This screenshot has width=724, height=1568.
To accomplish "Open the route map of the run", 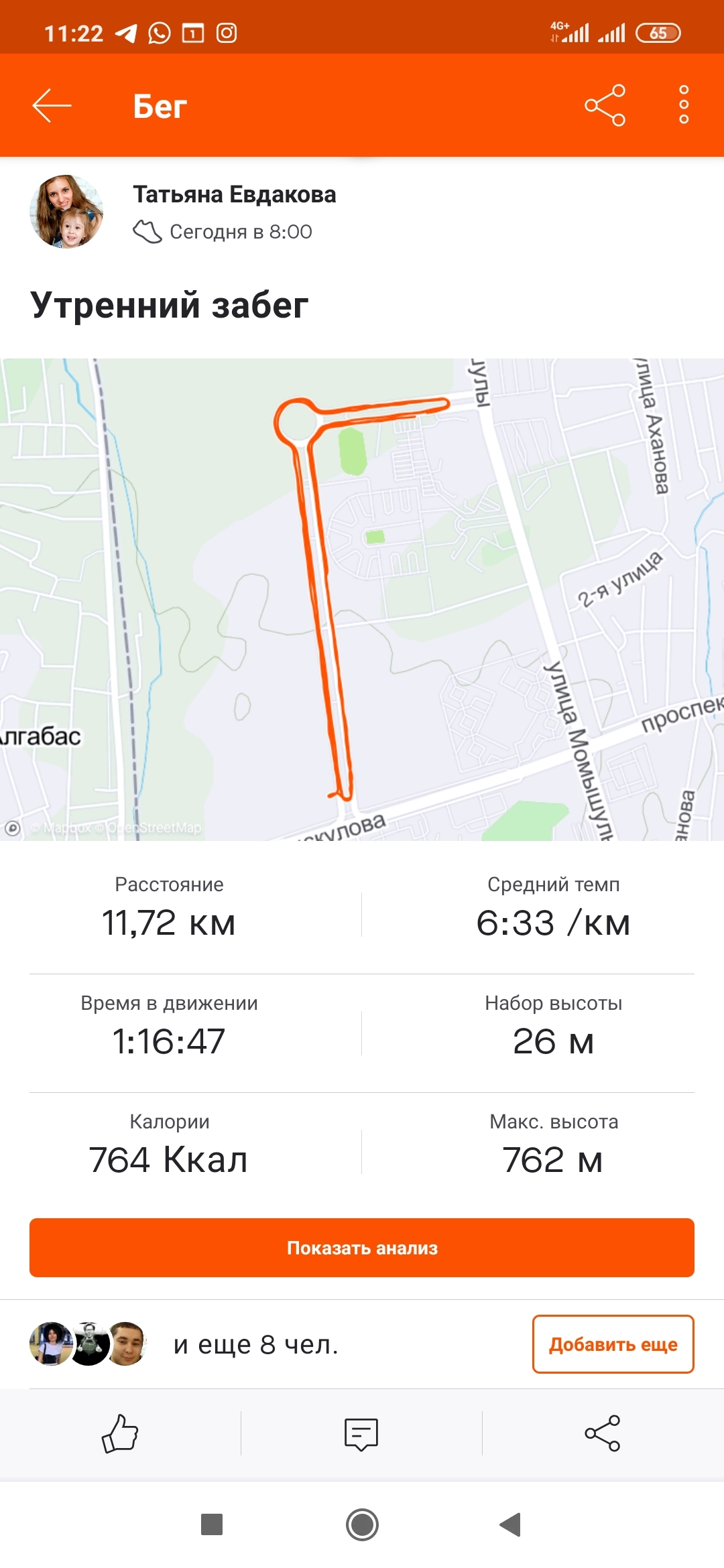I will coord(362,599).
